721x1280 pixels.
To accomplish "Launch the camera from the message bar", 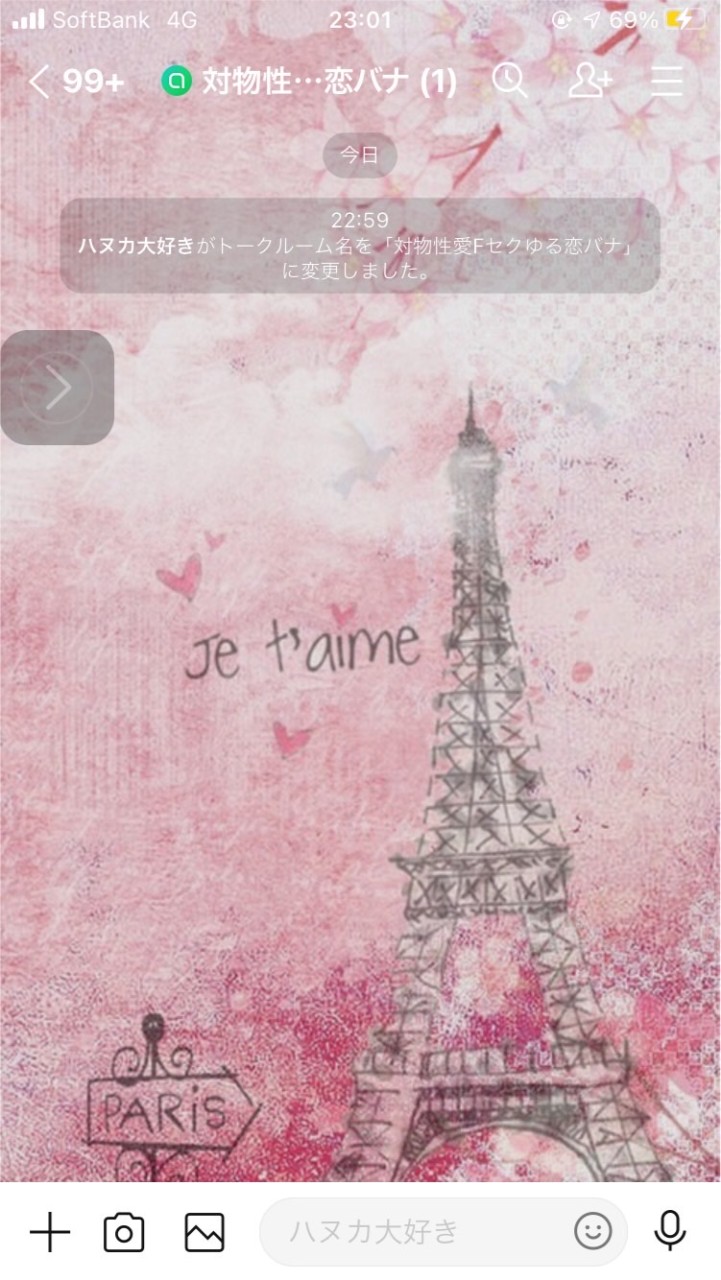I will [x=124, y=1232].
